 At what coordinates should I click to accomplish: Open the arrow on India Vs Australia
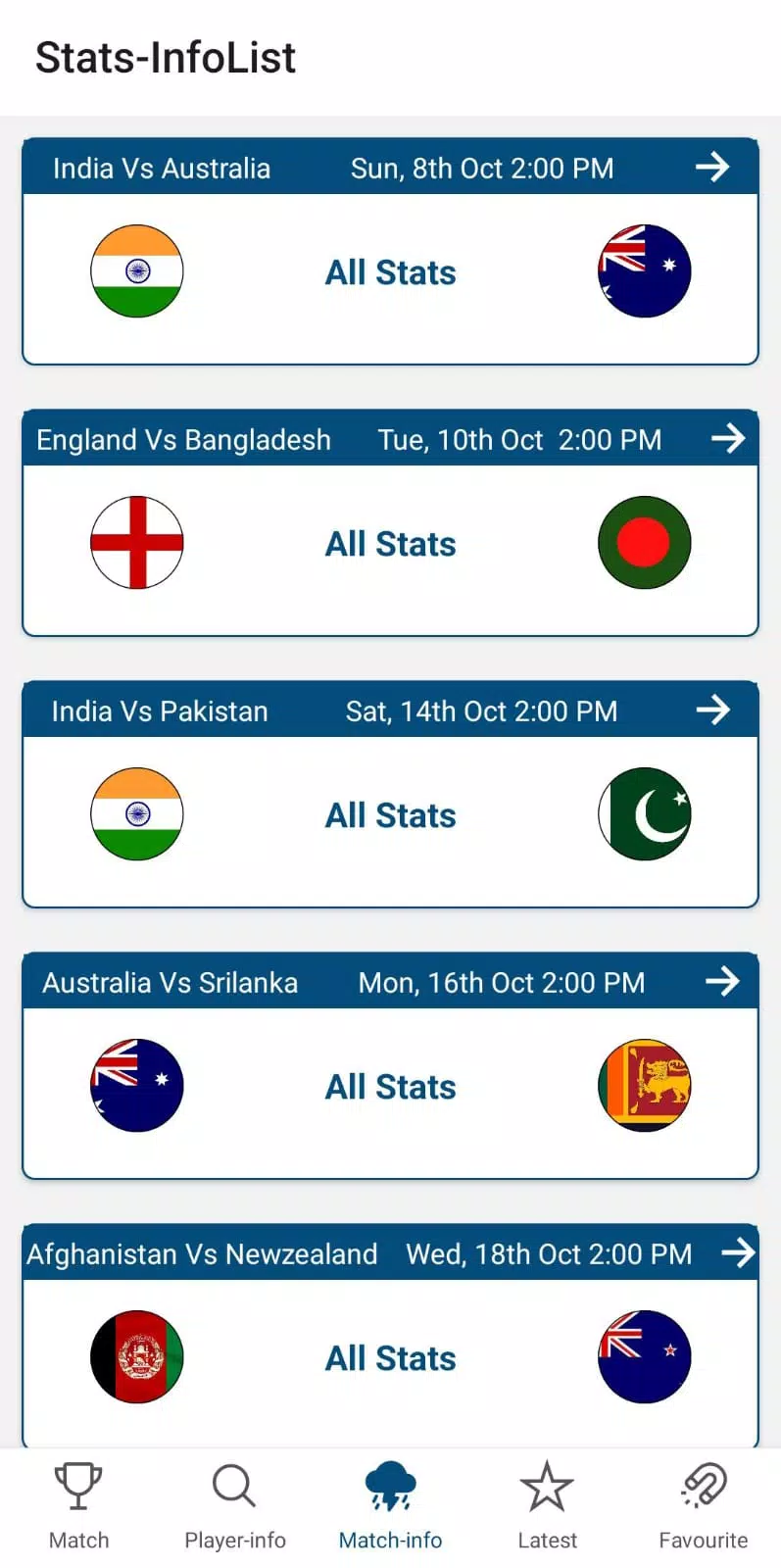712,167
